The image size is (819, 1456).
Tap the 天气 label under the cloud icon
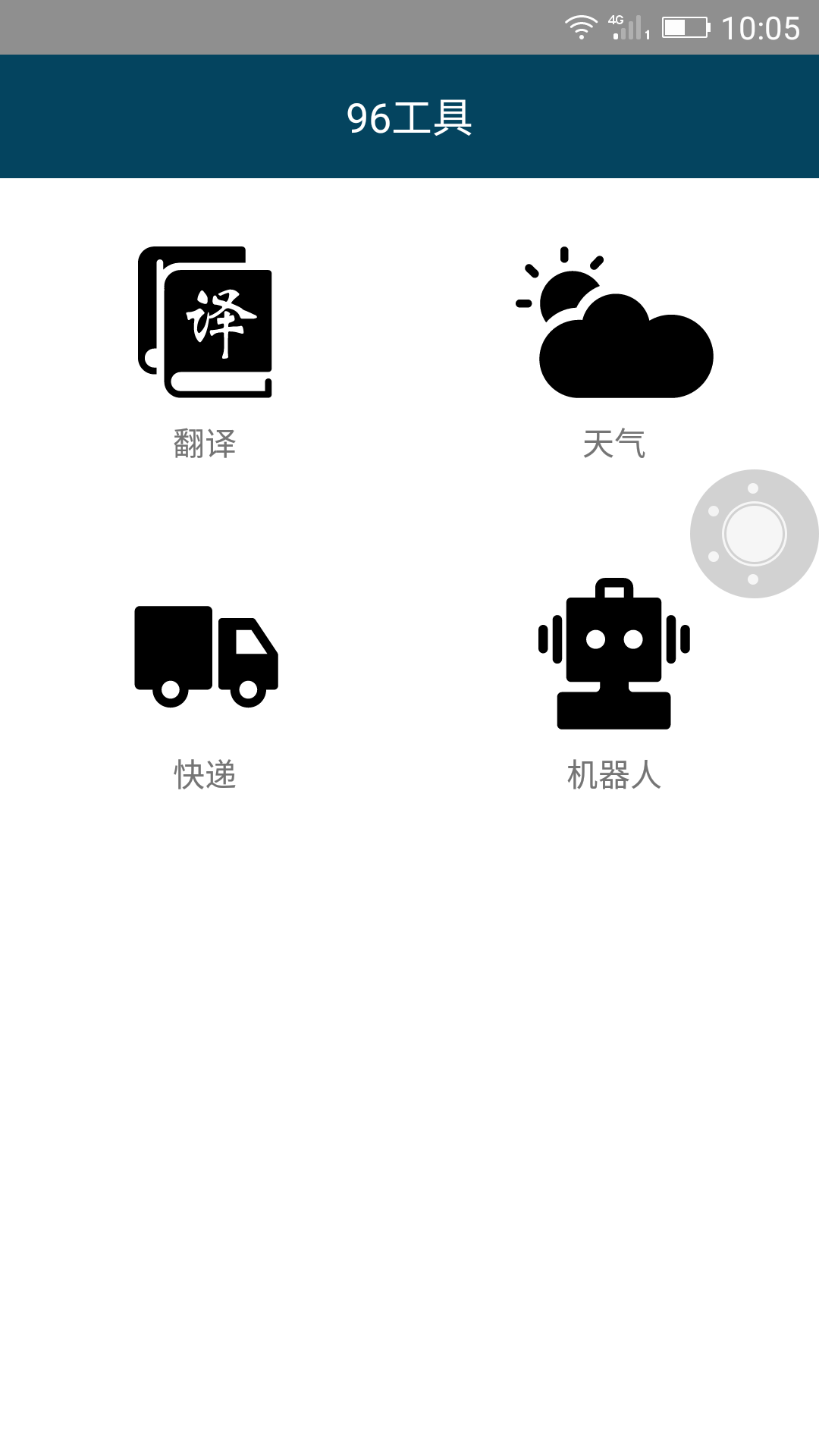coord(616,444)
